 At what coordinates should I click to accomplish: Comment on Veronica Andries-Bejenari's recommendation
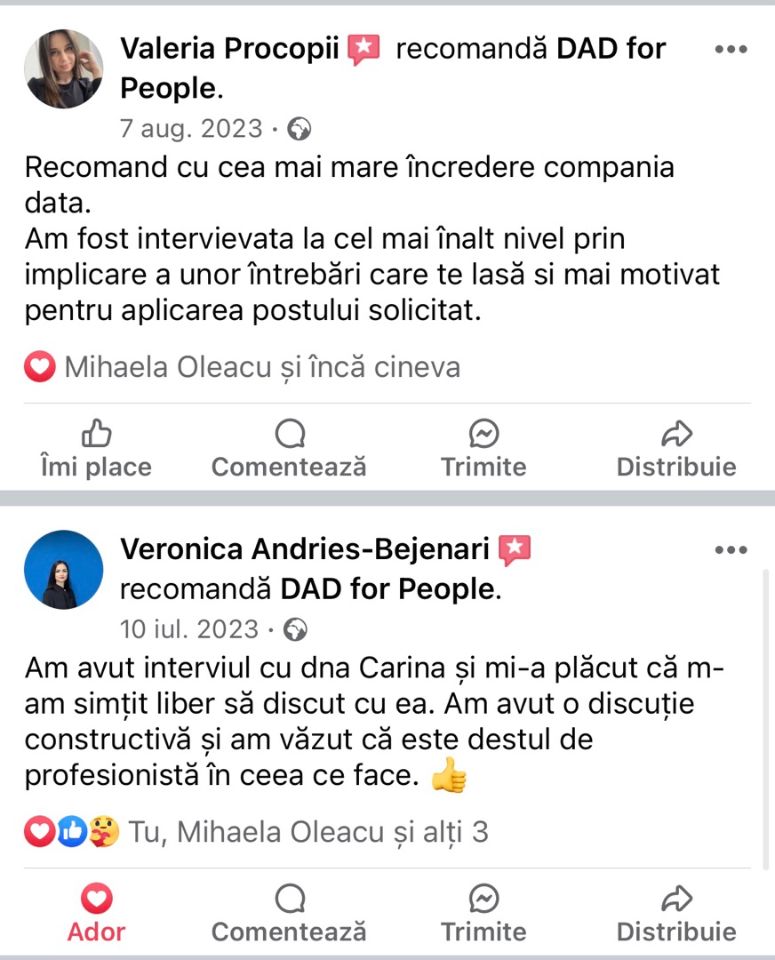pyautogui.click(x=289, y=915)
